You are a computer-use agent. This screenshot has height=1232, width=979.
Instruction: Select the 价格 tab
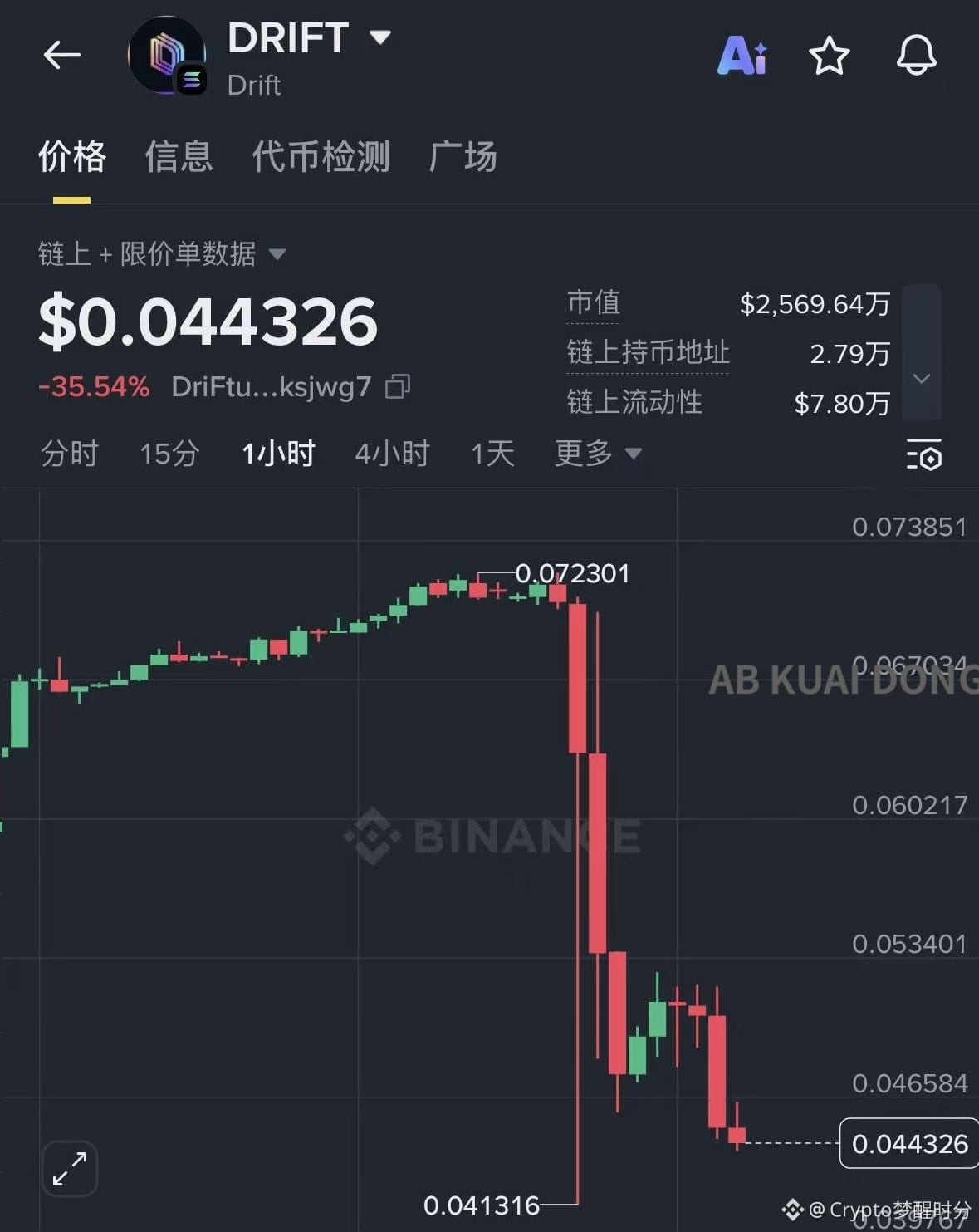click(72, 157)
